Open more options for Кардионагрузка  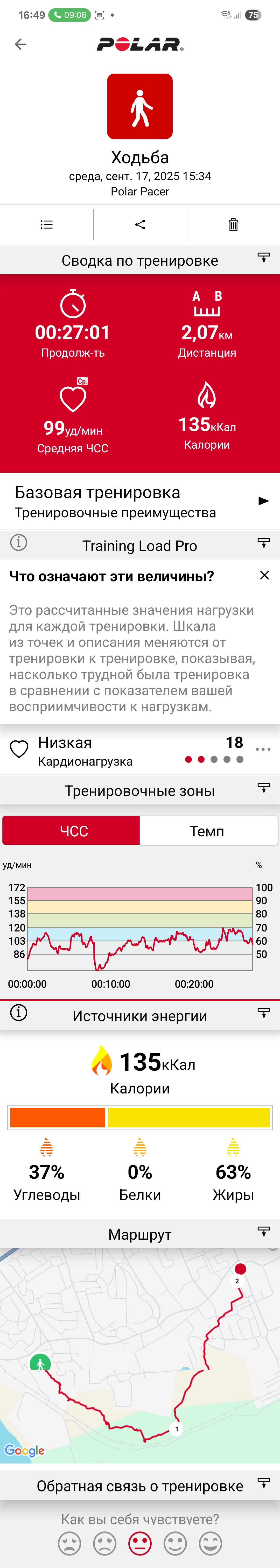coord(263,749)
